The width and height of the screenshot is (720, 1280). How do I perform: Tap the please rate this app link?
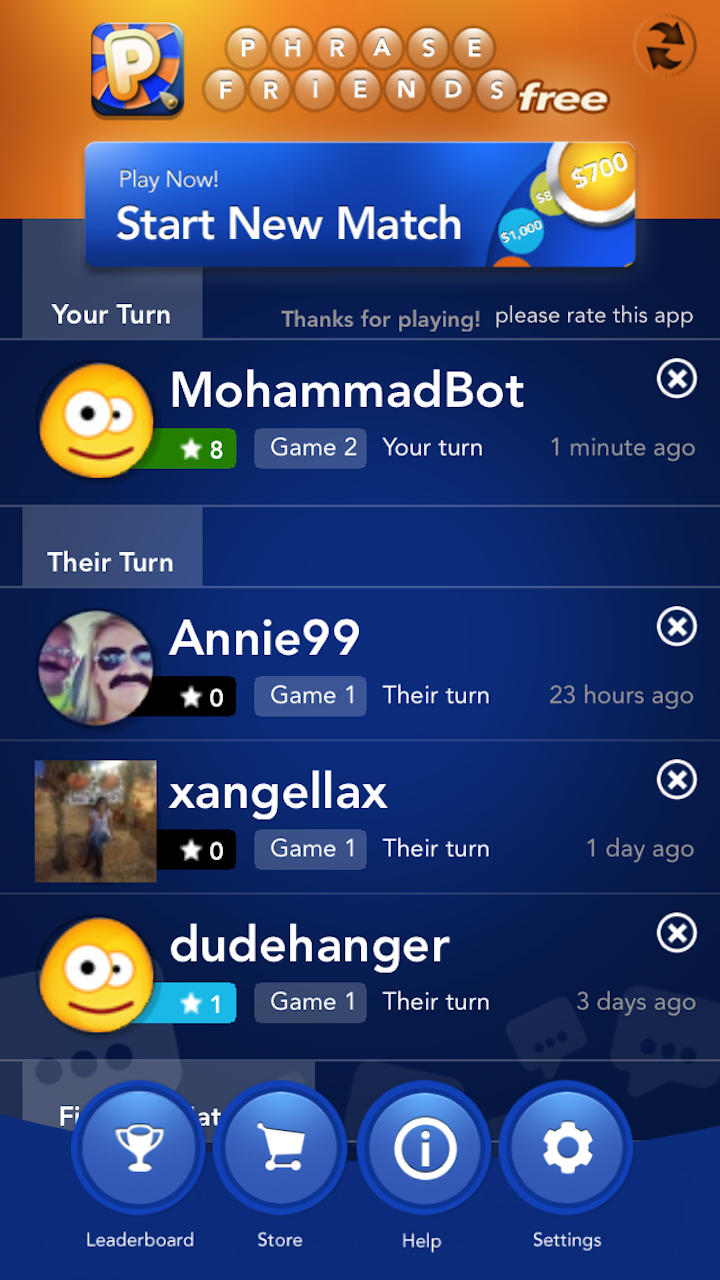click(594, 315)
